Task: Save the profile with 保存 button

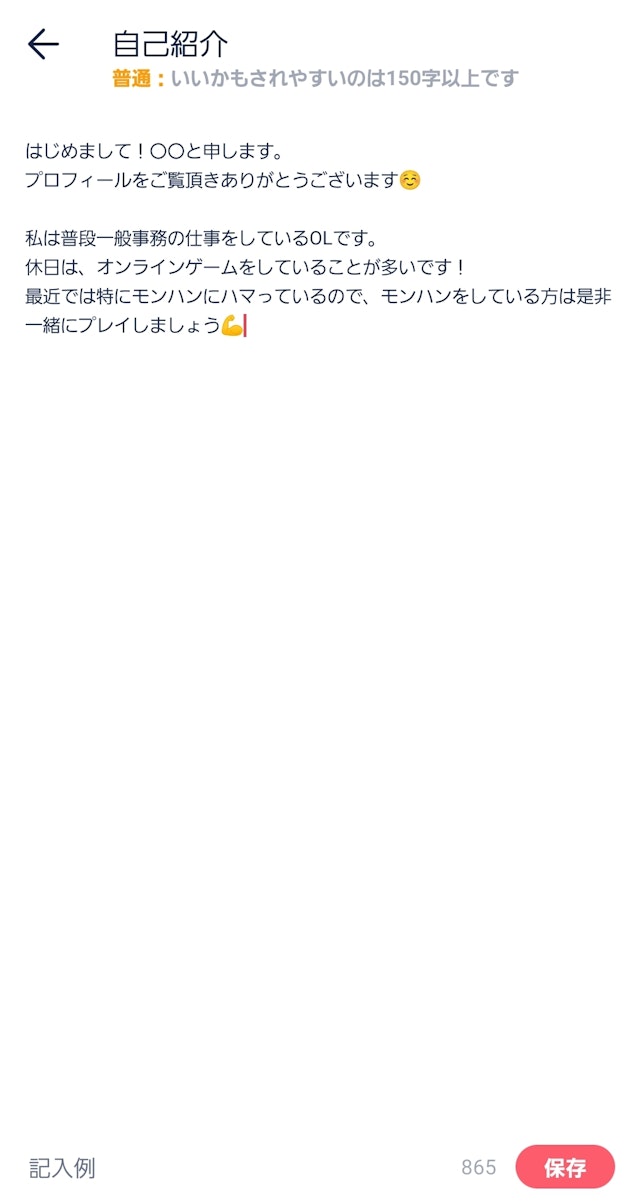Action: (x=565, y=1167)
